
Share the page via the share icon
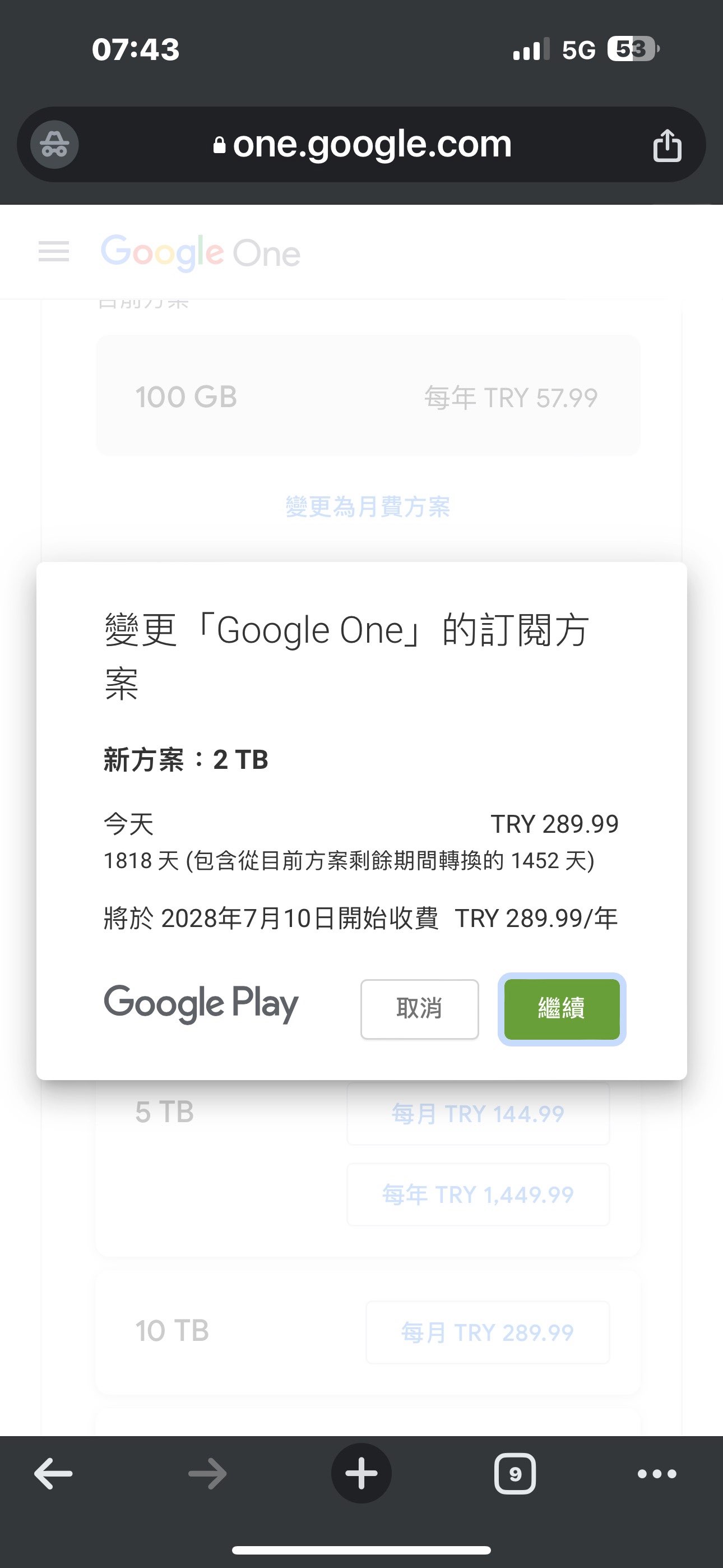point(667,145)
